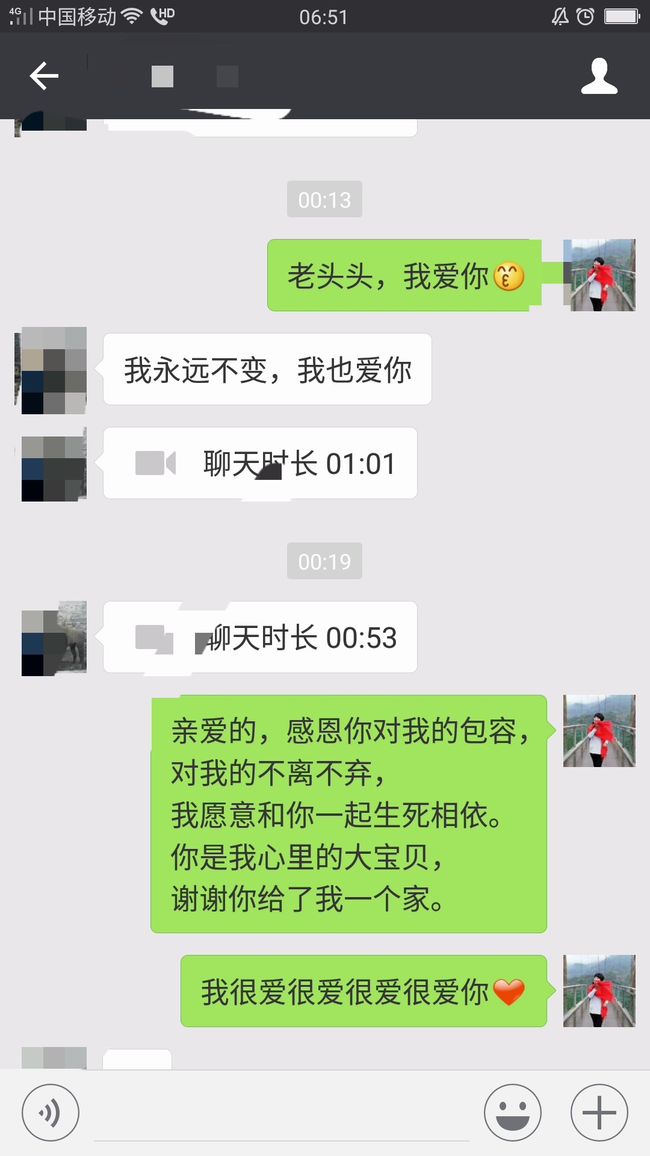Open the emoji sticker picker
The image size is (650, 1156).
point(512,1113)
